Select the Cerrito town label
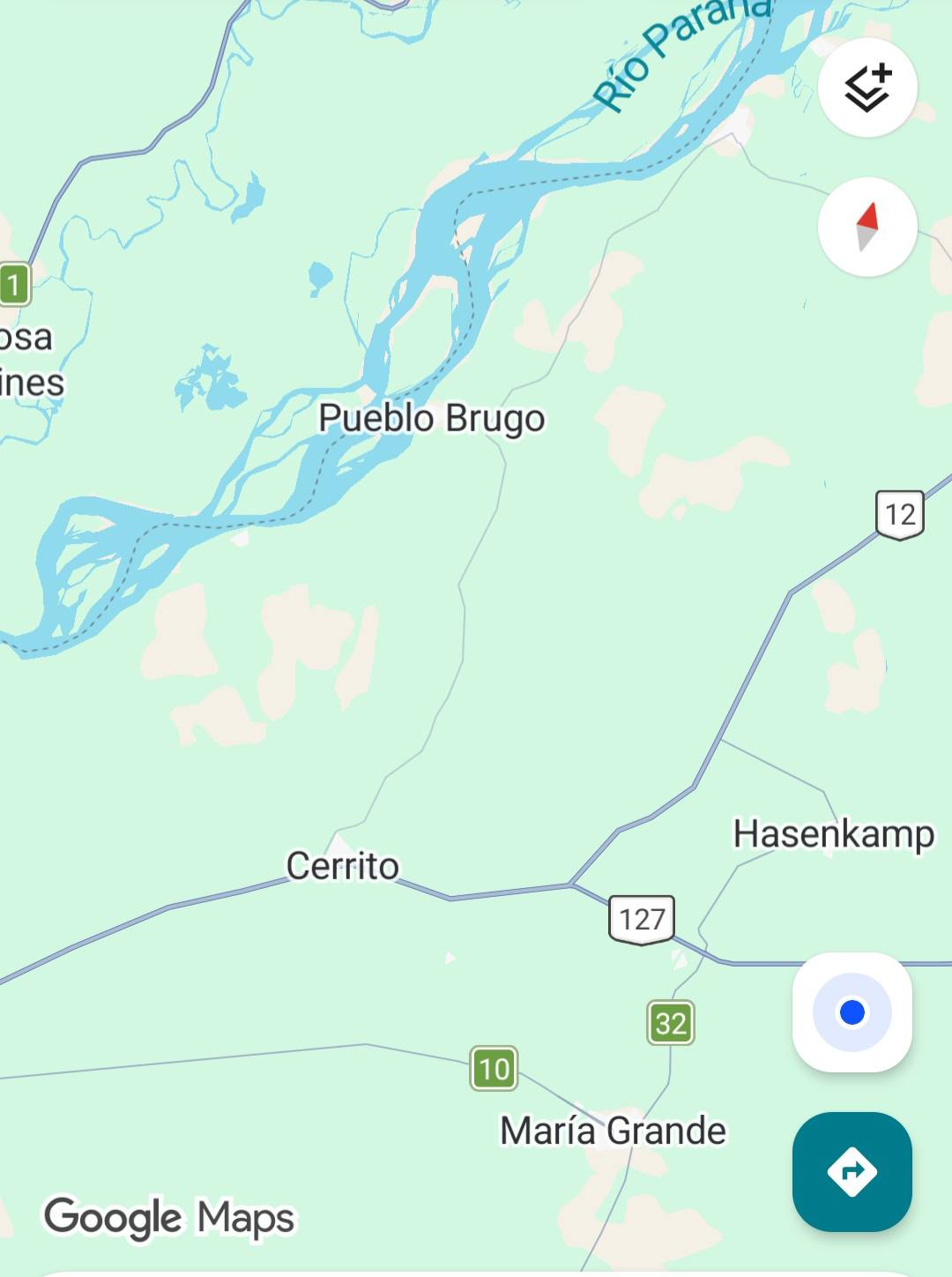 (342, 866)
